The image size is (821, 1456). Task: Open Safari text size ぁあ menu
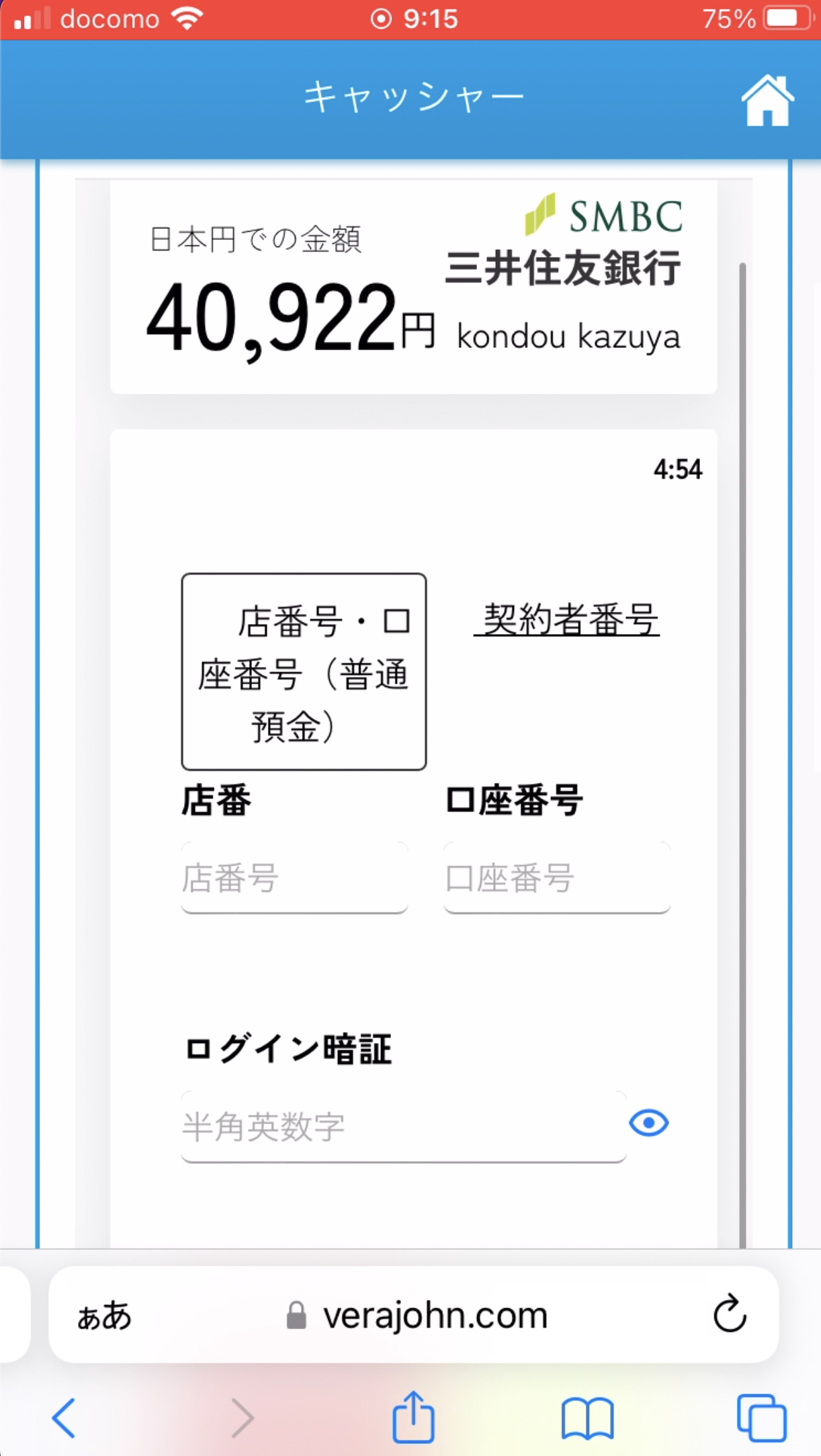click(x=104, y=1315)
